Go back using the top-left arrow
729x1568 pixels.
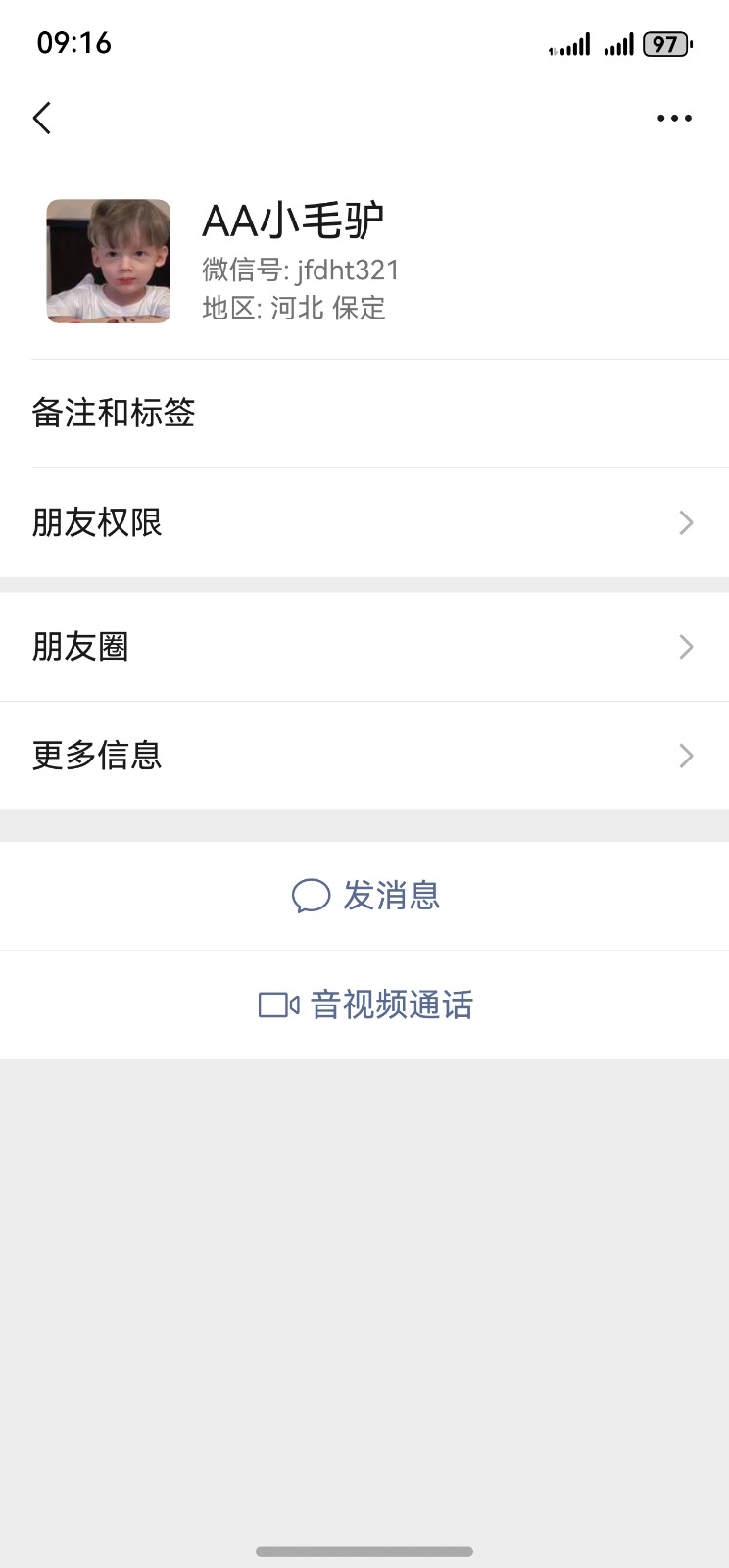coord(42,119)
